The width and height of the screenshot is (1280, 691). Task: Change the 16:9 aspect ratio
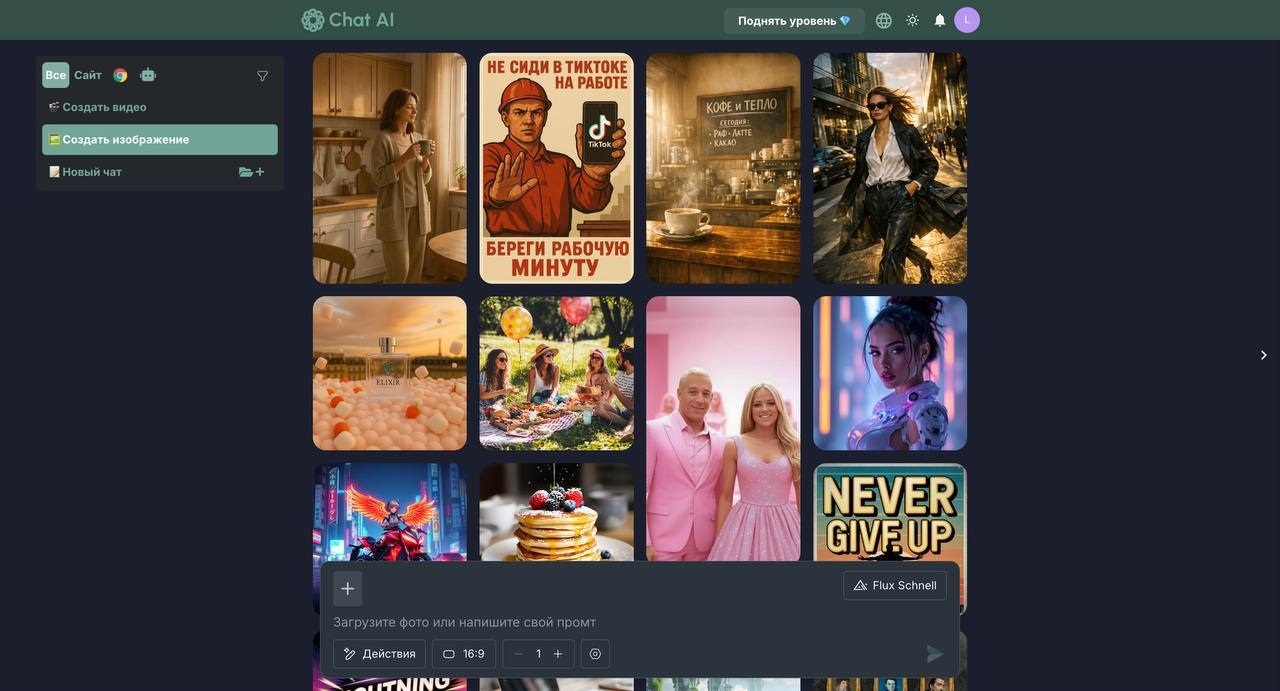coord(463,654)
